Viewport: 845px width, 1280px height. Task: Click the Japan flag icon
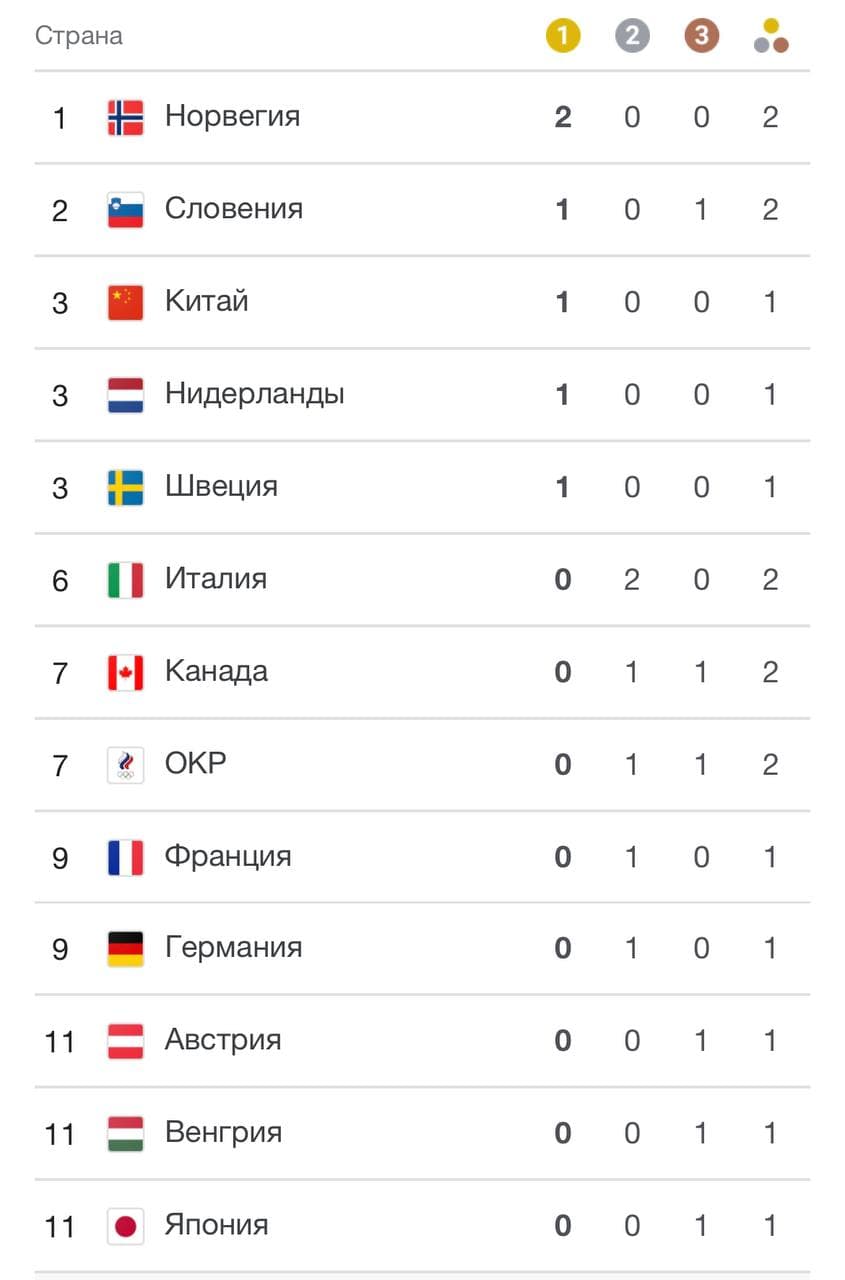(x=124, y=1225)
